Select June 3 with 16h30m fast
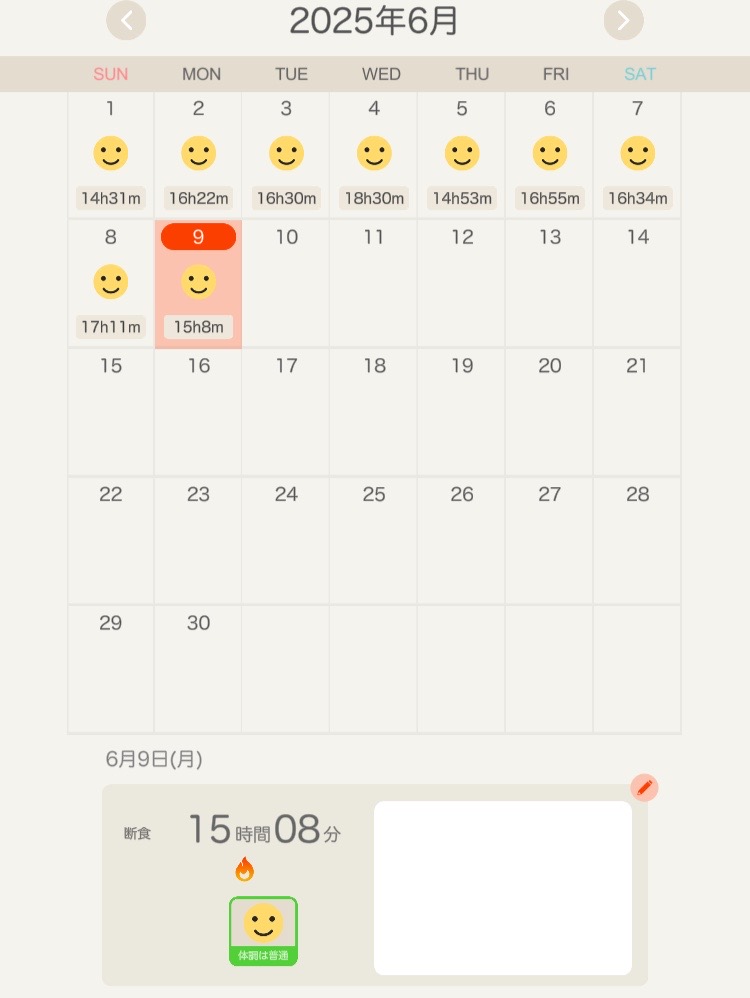The image size is (750, 998). (x=286, y=155)
